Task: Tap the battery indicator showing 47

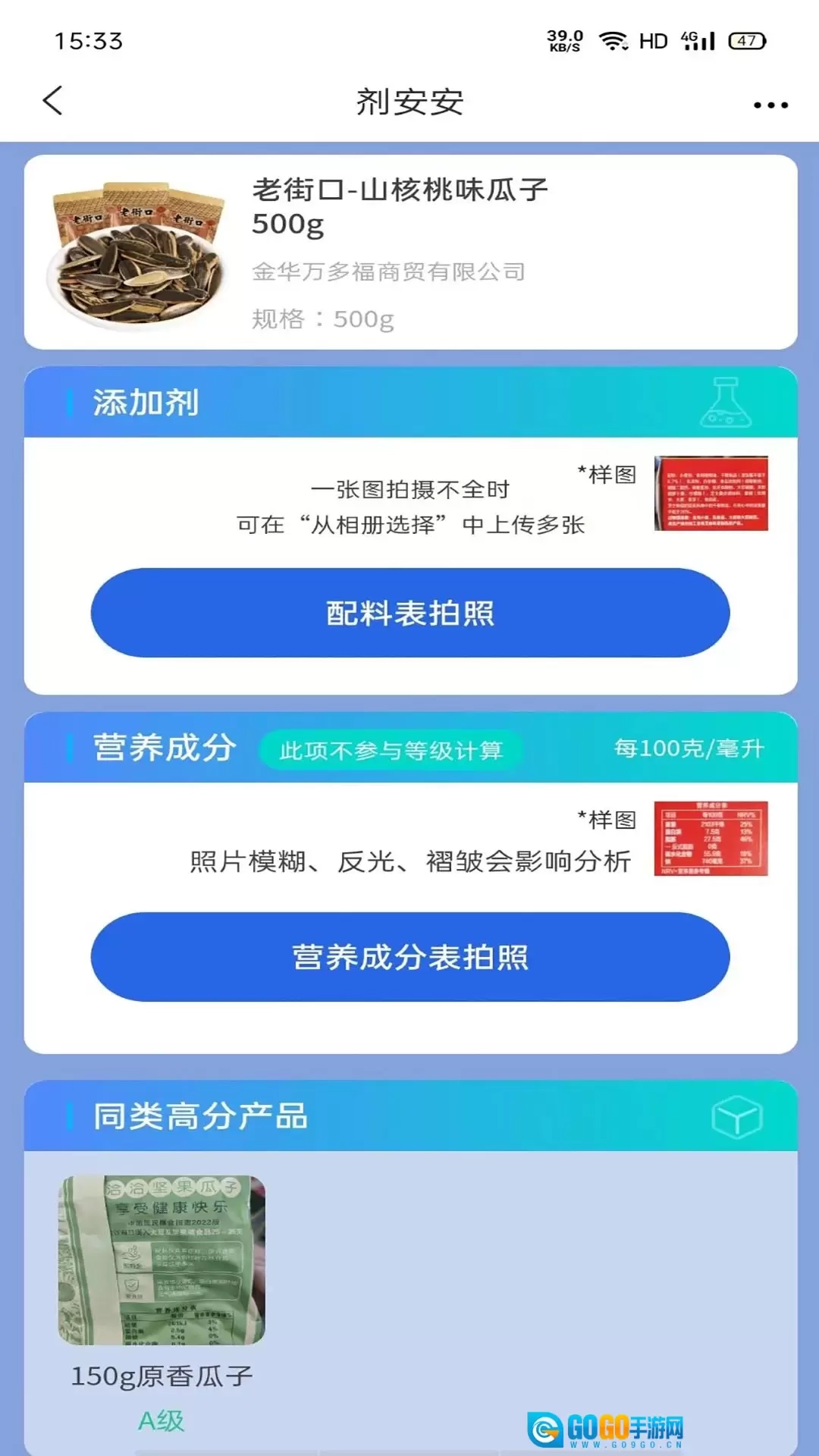Action: point(745,42)
